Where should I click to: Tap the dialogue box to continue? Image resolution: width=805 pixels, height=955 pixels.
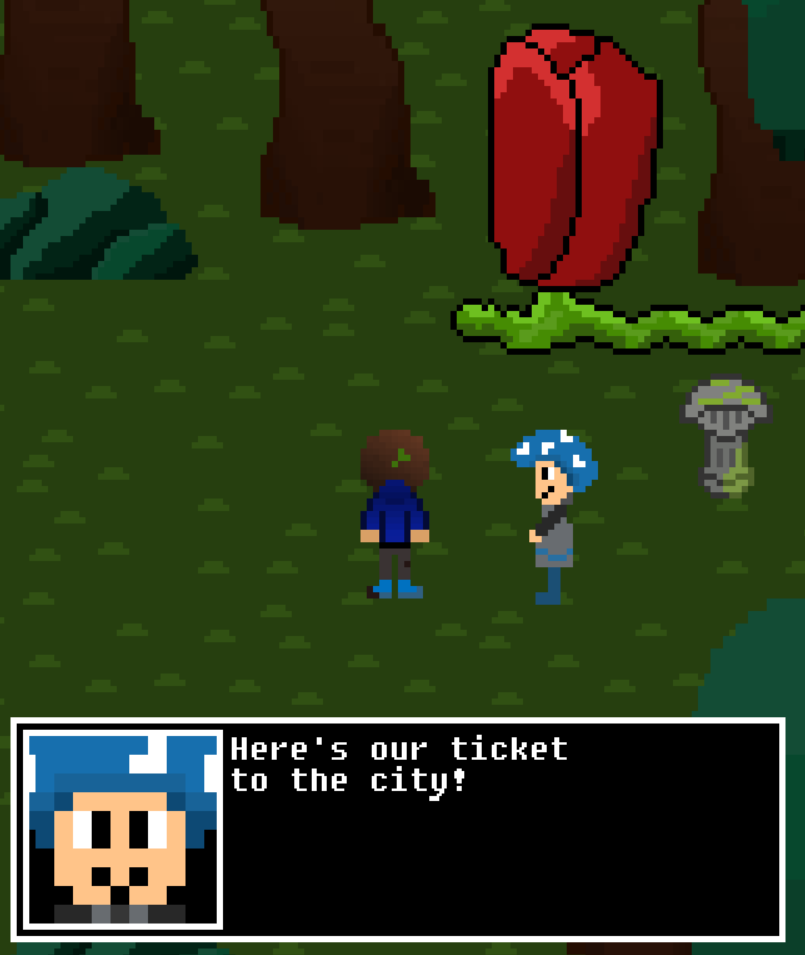pyautogui.click(x=500, y=830)
